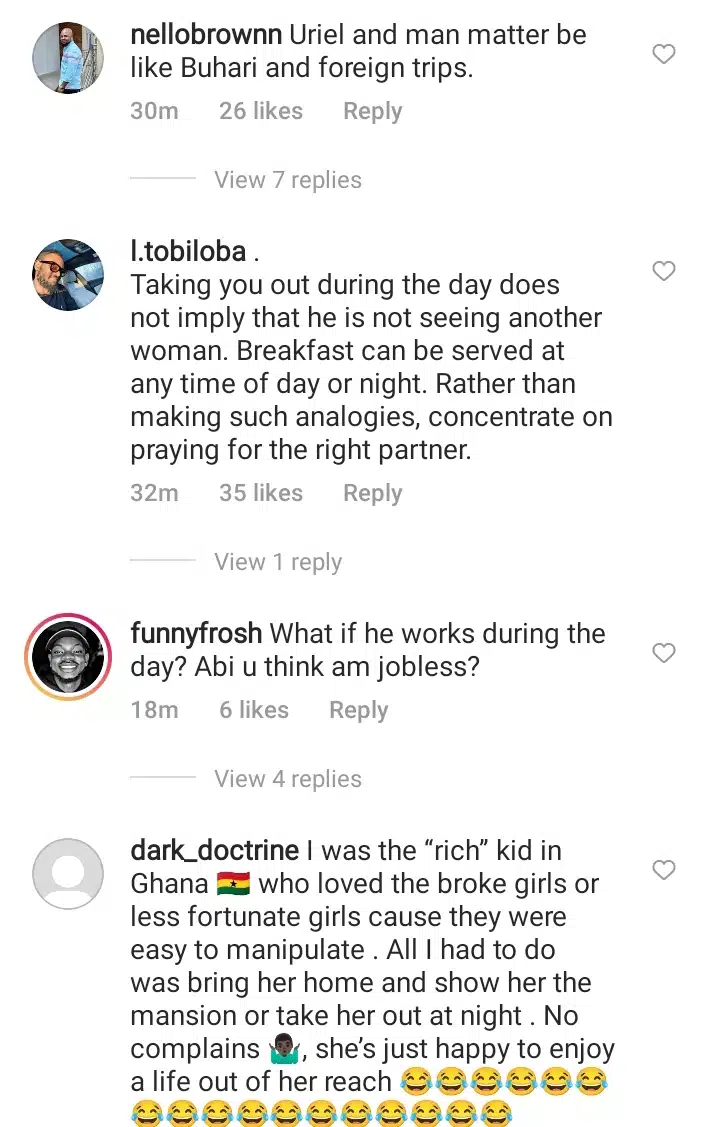View funnyfrosh's story avatar
This screenshot has height=1127, width=720.
pos(68,656)
